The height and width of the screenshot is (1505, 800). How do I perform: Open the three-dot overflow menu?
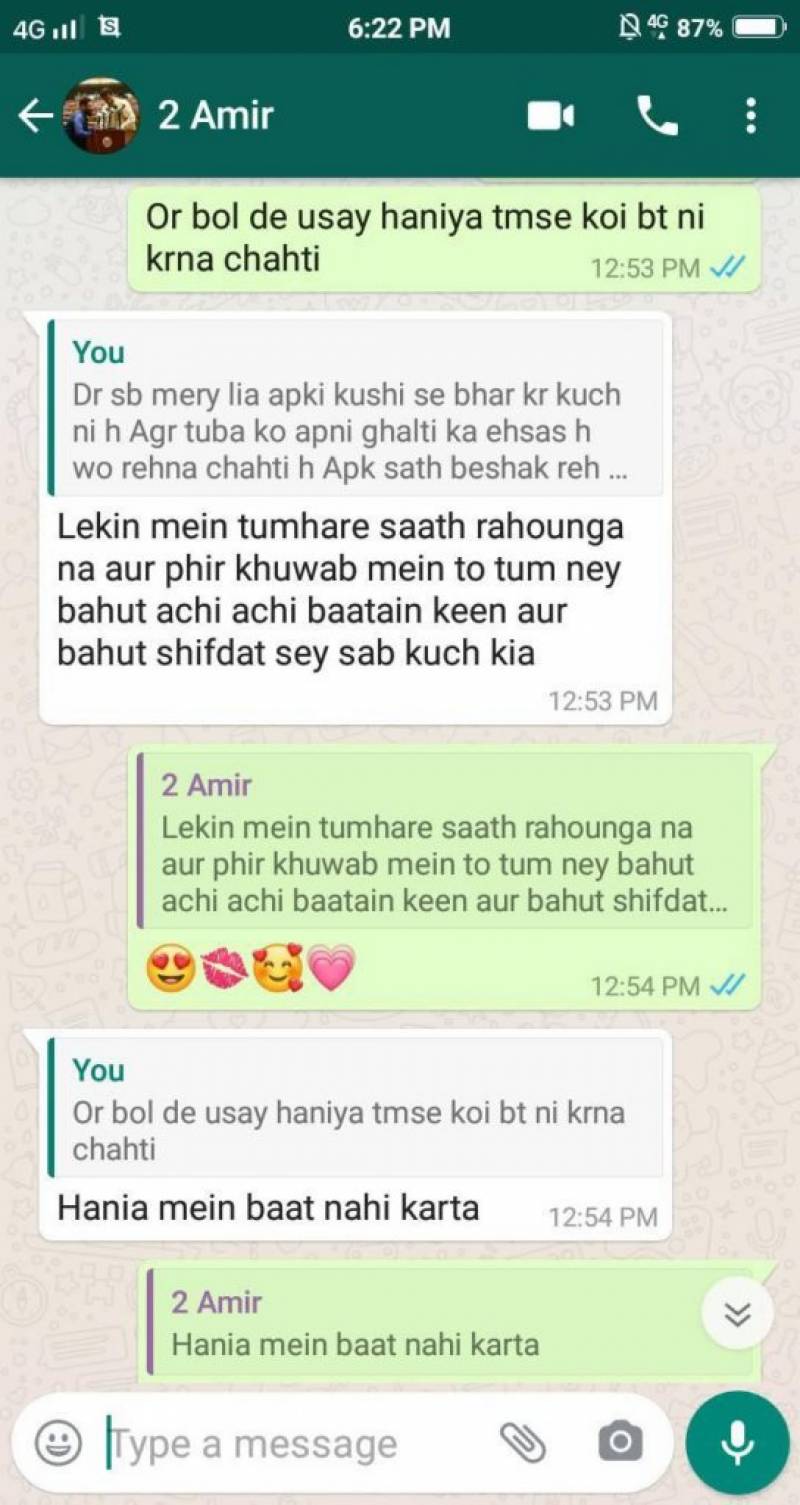[x=750, y=116]
